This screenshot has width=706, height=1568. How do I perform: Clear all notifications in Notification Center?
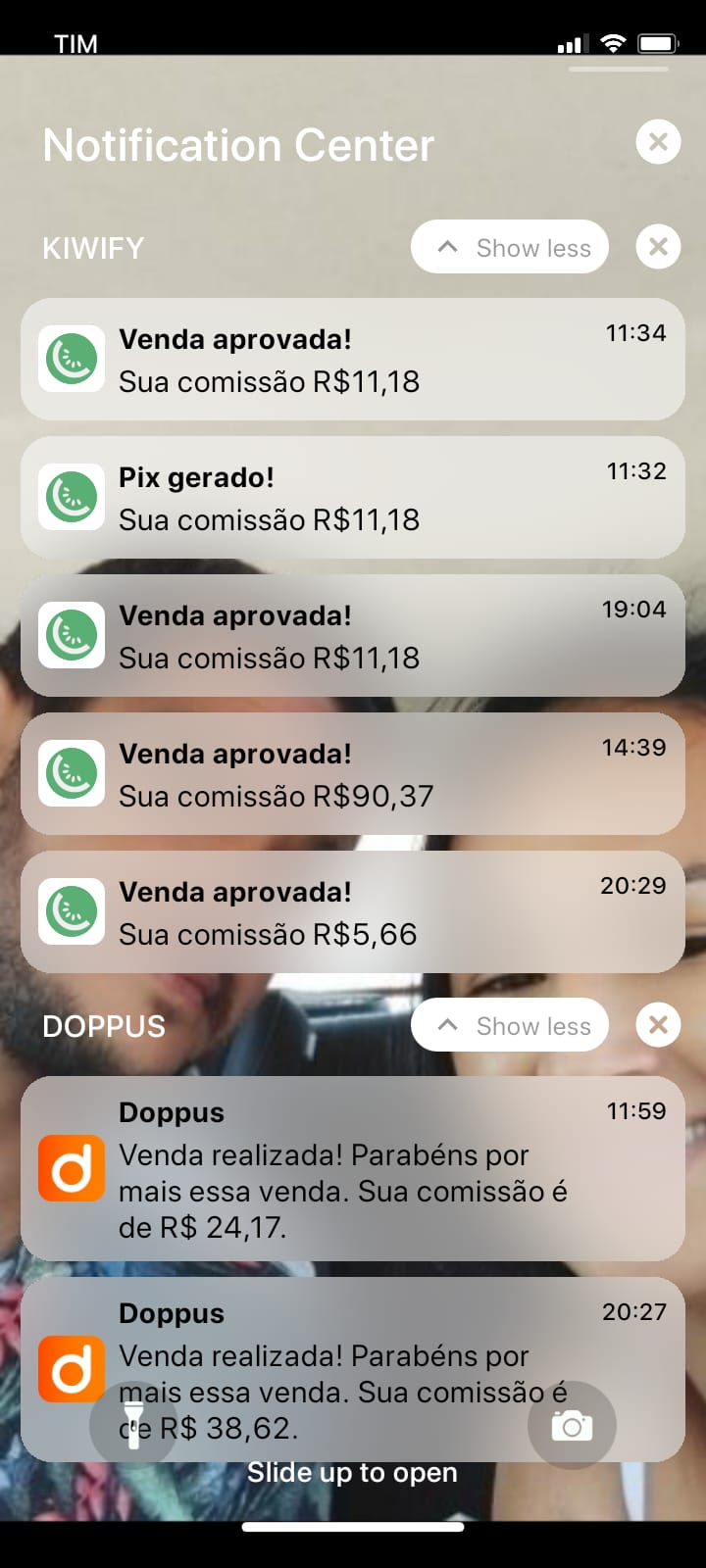click(x=658, y=143)
